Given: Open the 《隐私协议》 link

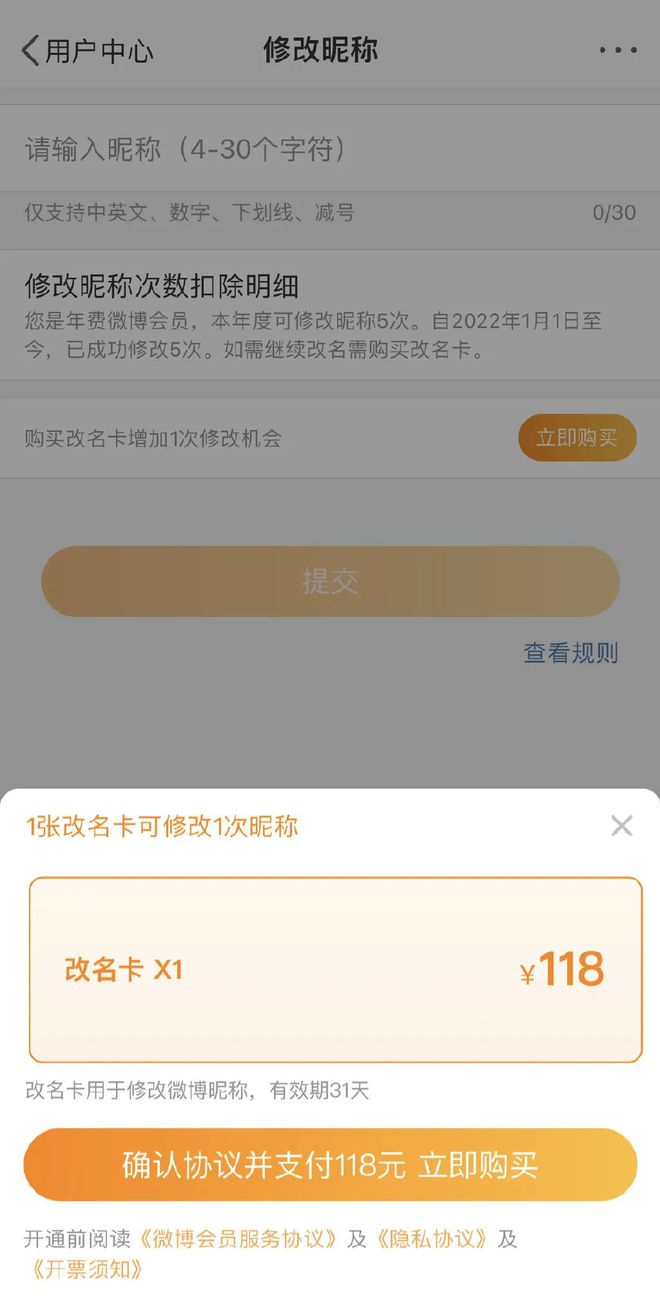Looking at the screenshot, I should [x=432, y=1239].
